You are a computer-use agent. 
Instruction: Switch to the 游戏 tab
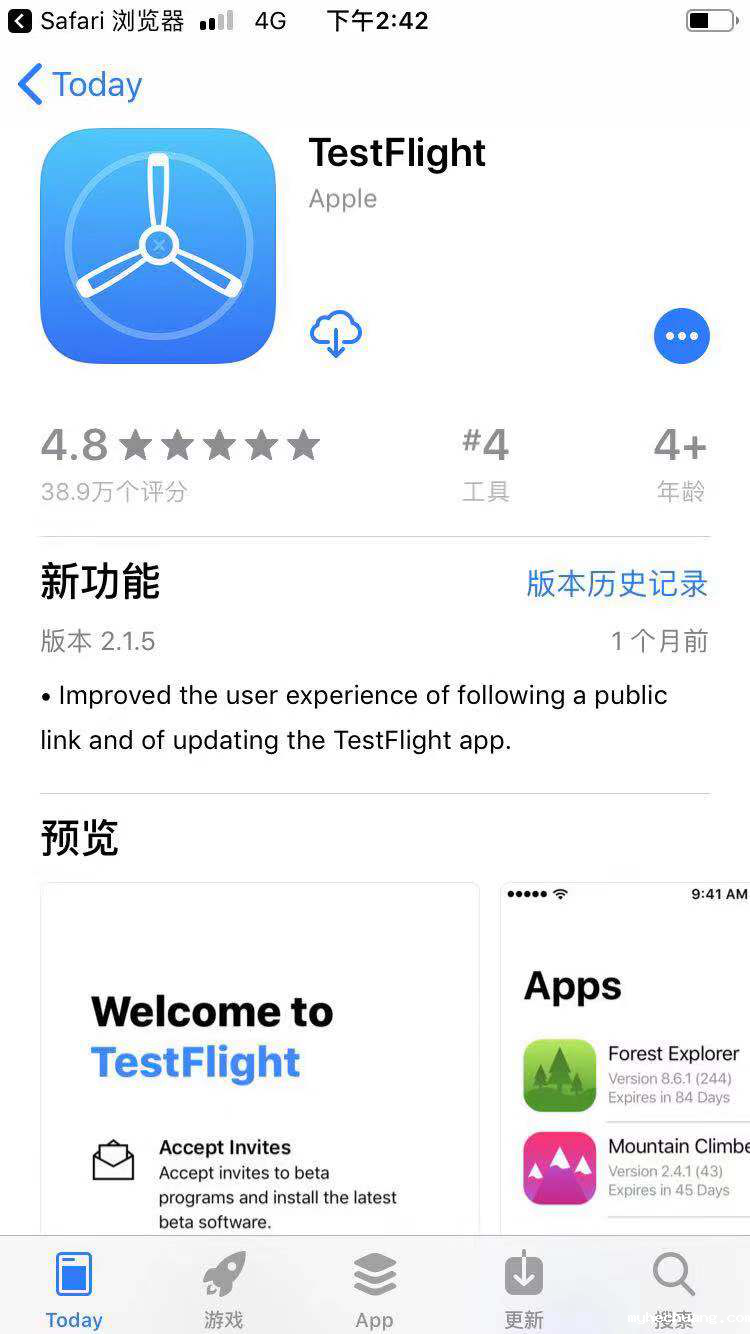pos(224,1290)
